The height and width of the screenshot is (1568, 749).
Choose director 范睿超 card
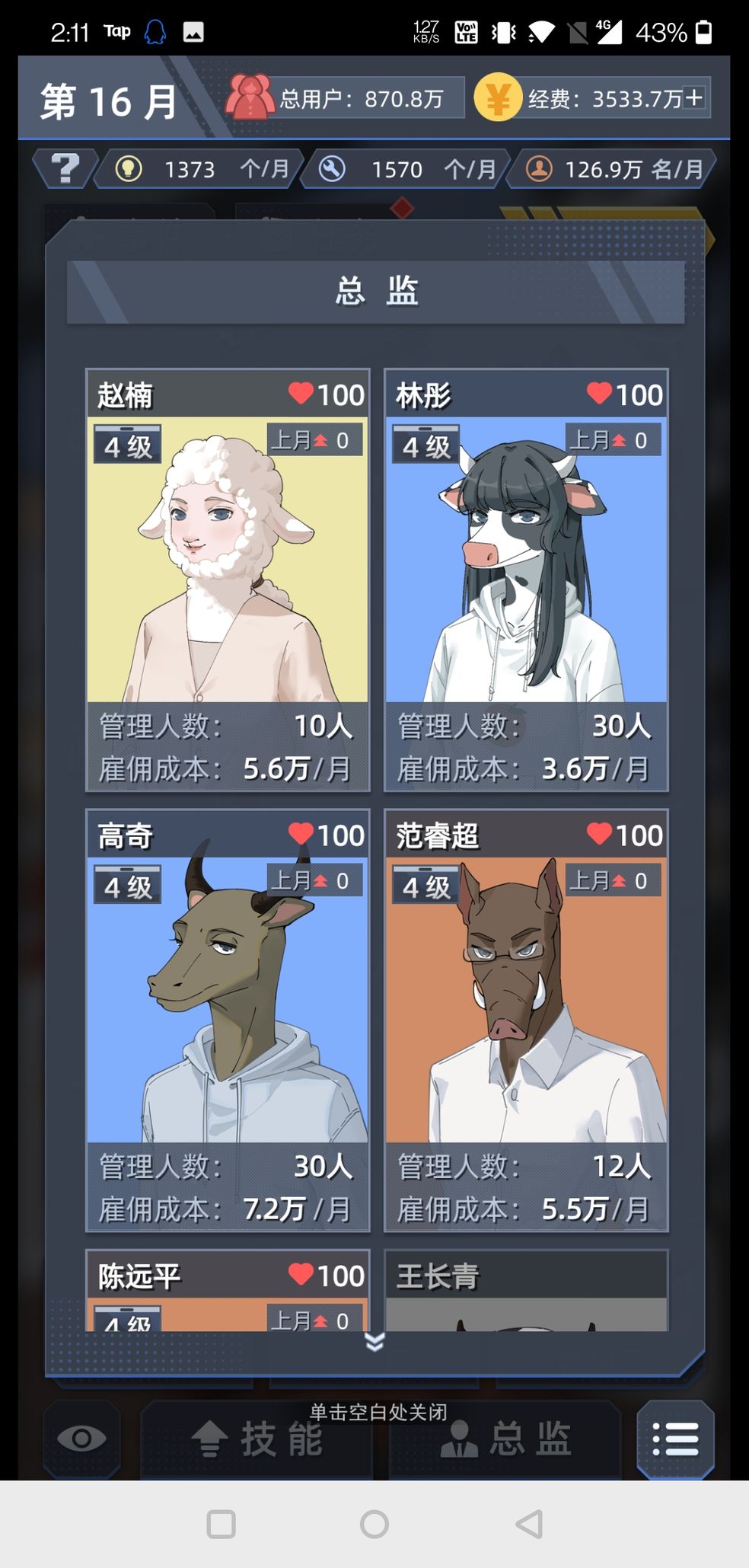click(x=526, y=1020)
